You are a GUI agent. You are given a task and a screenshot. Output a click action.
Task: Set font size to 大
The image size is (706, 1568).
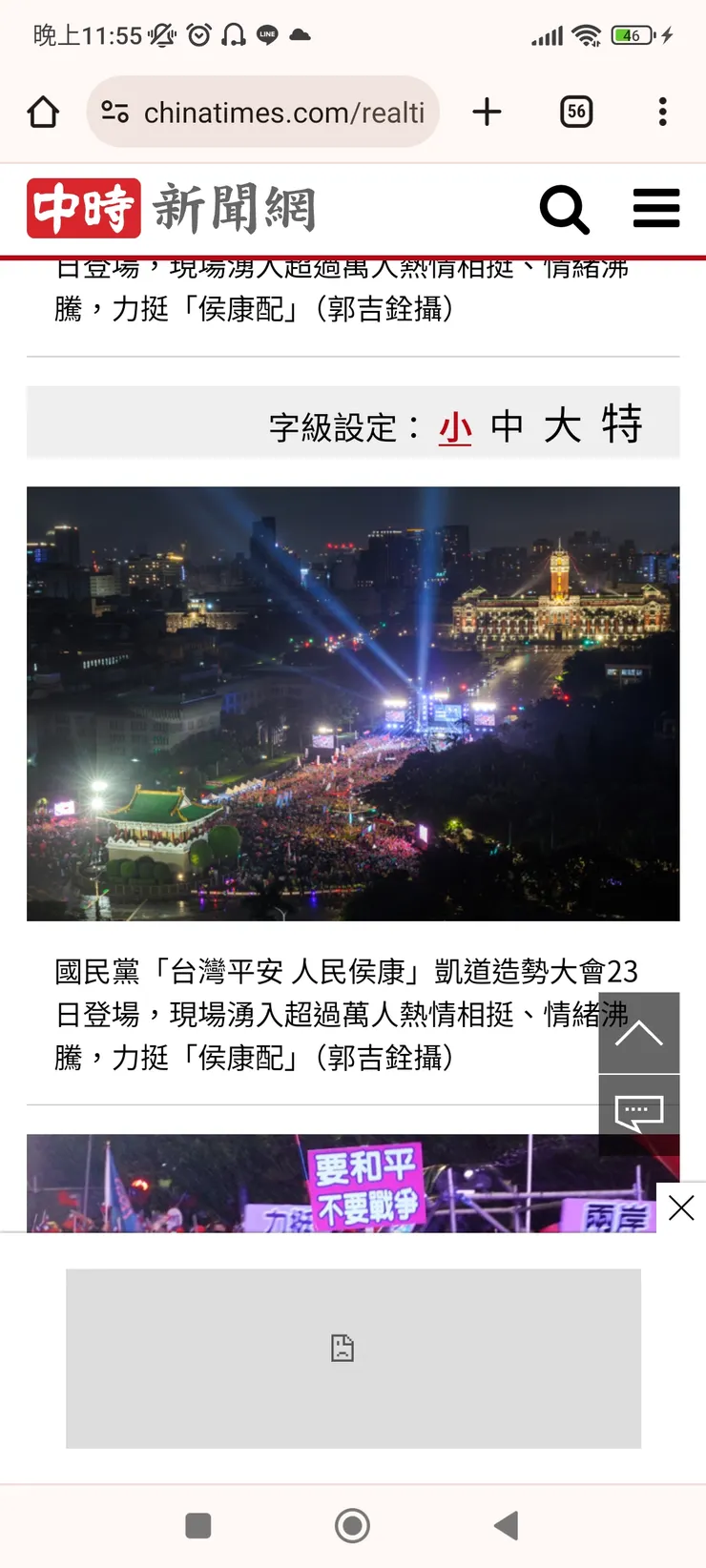click(x=563, y=426)
